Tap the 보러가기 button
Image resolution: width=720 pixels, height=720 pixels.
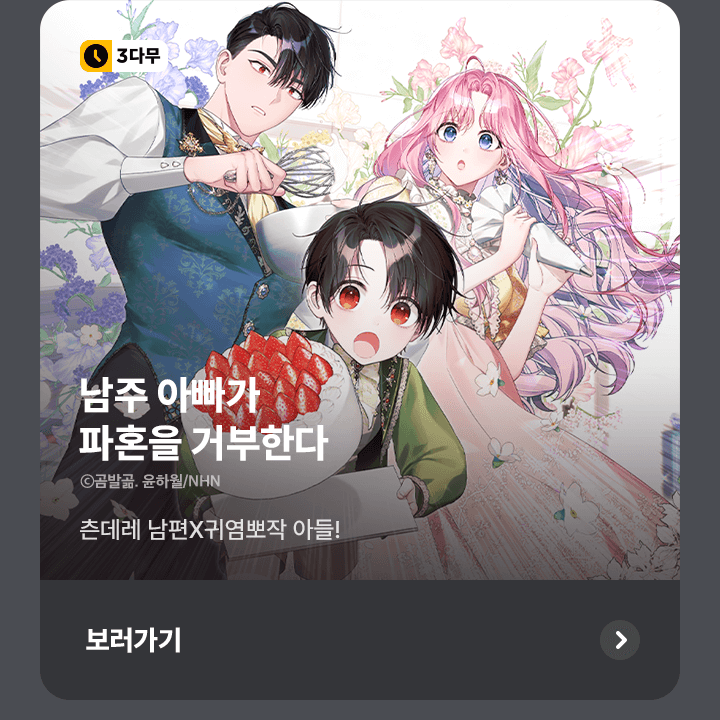coord(360,640)
